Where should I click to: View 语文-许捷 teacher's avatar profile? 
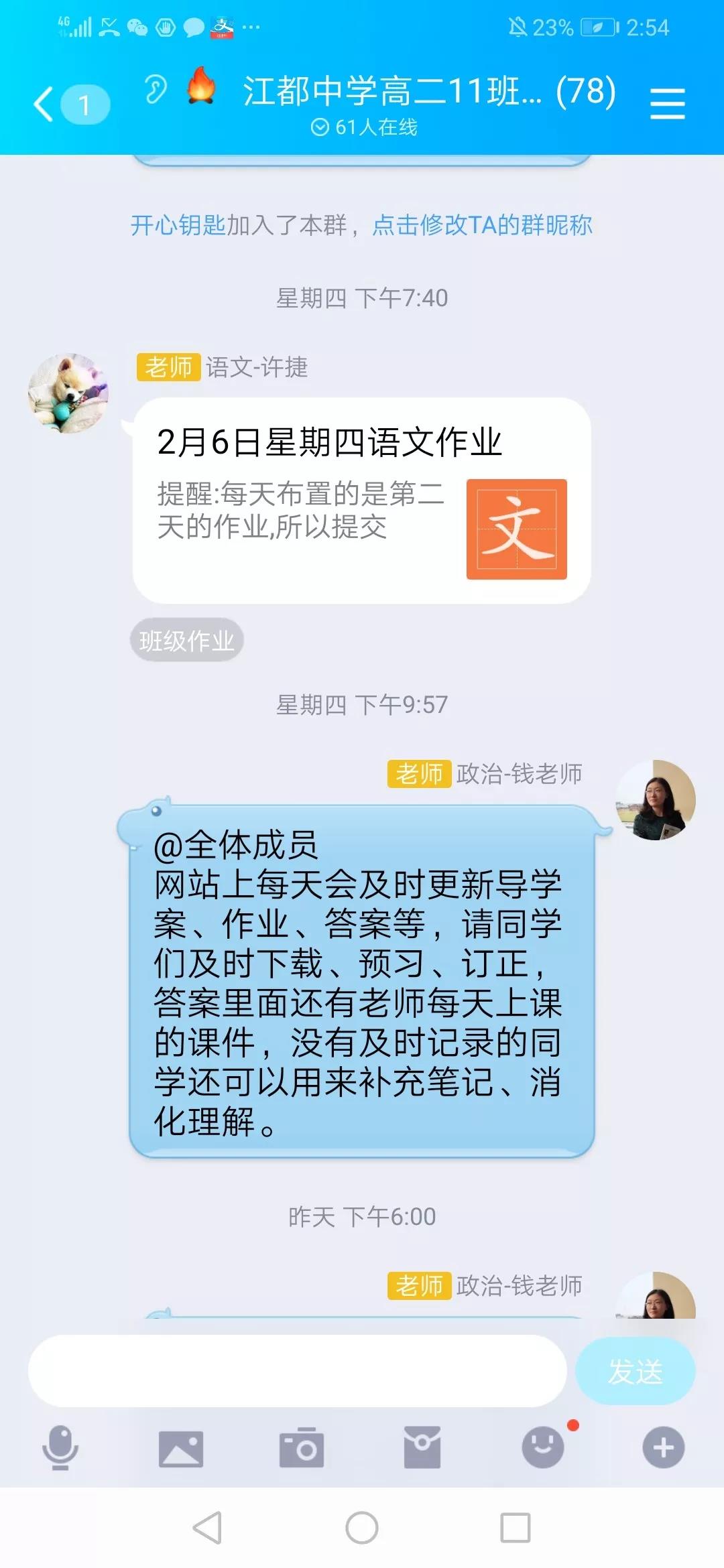pos(68,393)
